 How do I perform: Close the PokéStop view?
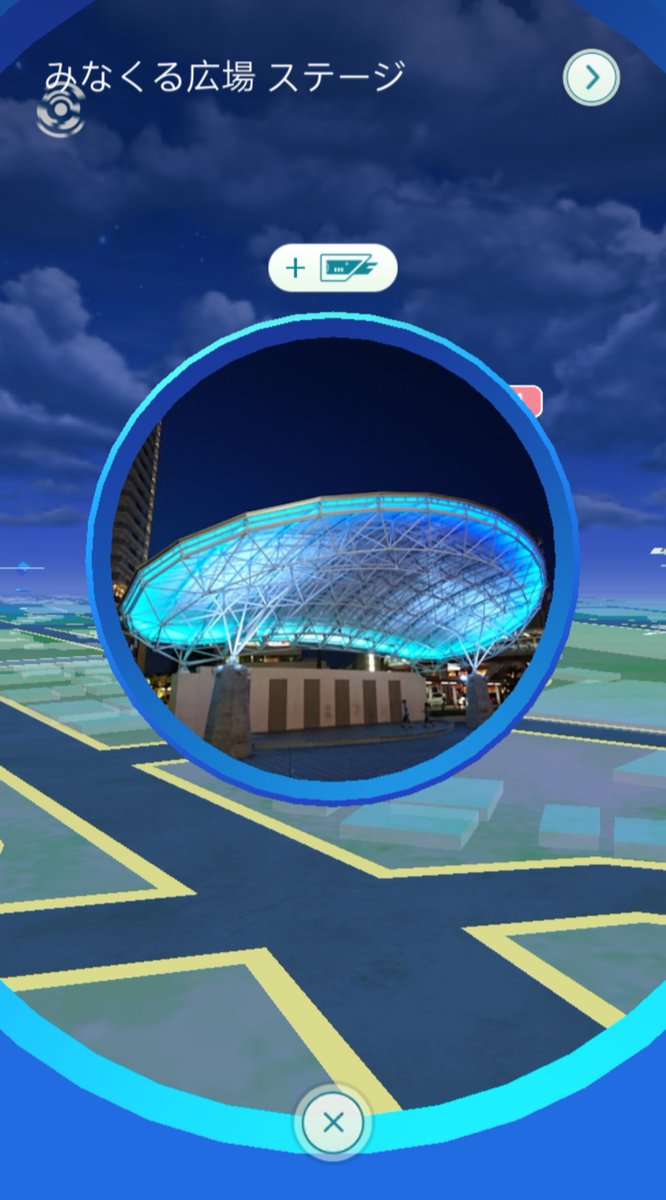coord(333,1122)
